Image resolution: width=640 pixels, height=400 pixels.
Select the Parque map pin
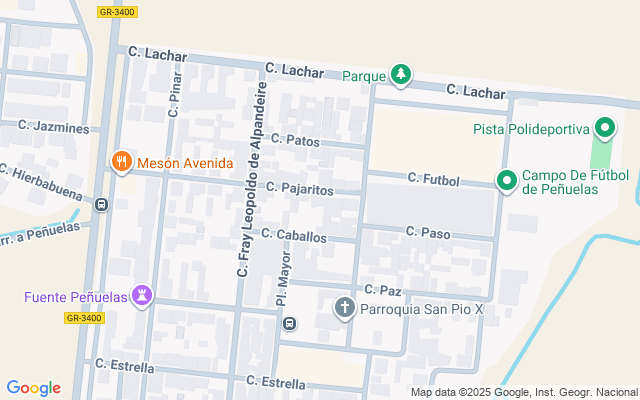click(400, 74)
